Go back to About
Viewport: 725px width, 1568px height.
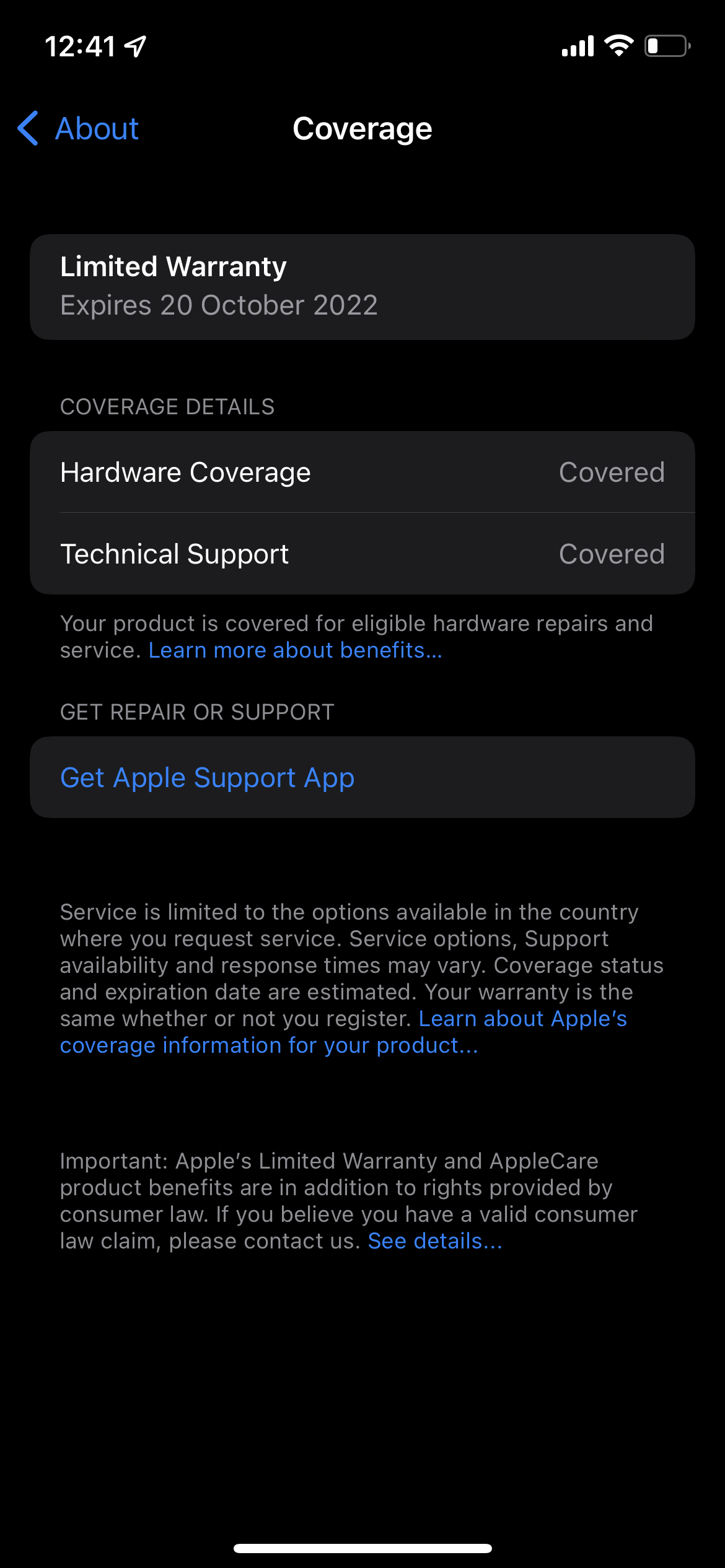[78, 129]
